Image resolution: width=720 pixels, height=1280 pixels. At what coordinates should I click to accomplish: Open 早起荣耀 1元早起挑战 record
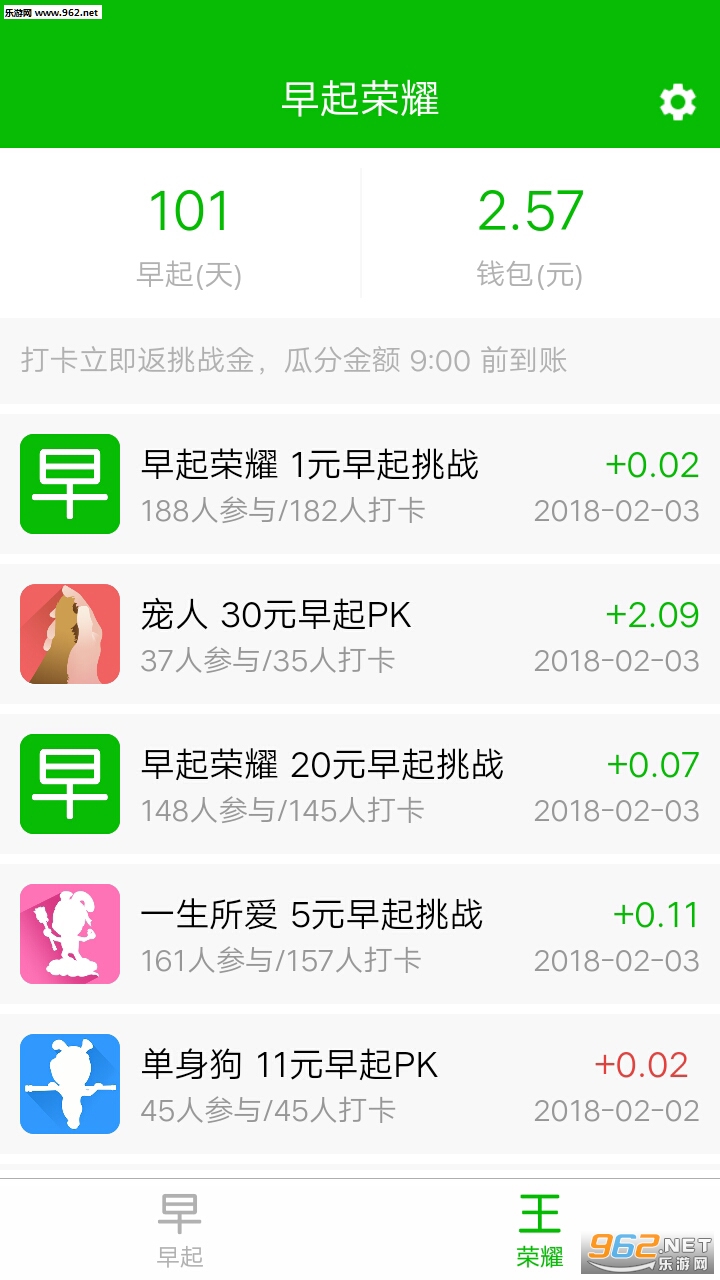pyautogui.click(x=360, y=484)
